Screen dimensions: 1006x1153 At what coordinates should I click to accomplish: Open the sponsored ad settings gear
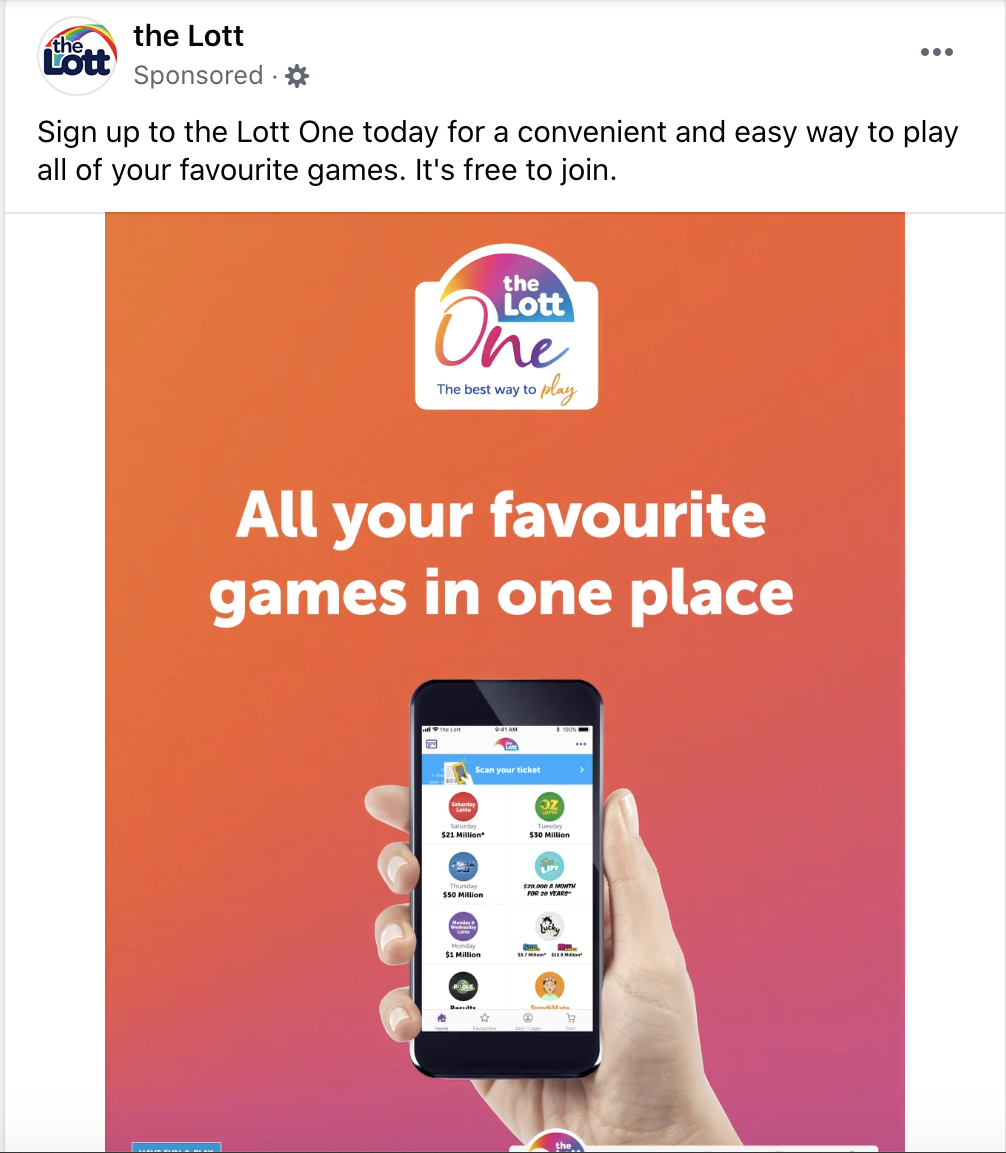coord(297,76)
